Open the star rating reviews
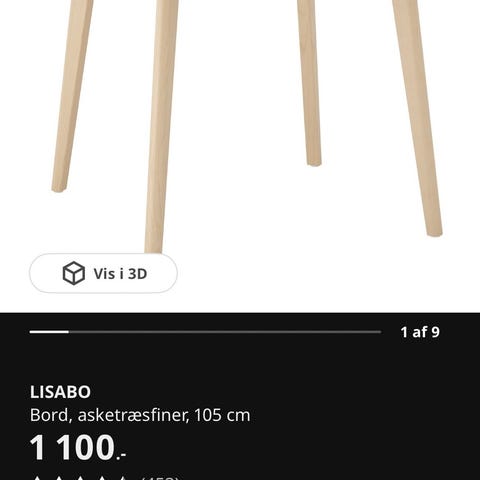The width and height of the screenshot is (480, 480). 105,477
